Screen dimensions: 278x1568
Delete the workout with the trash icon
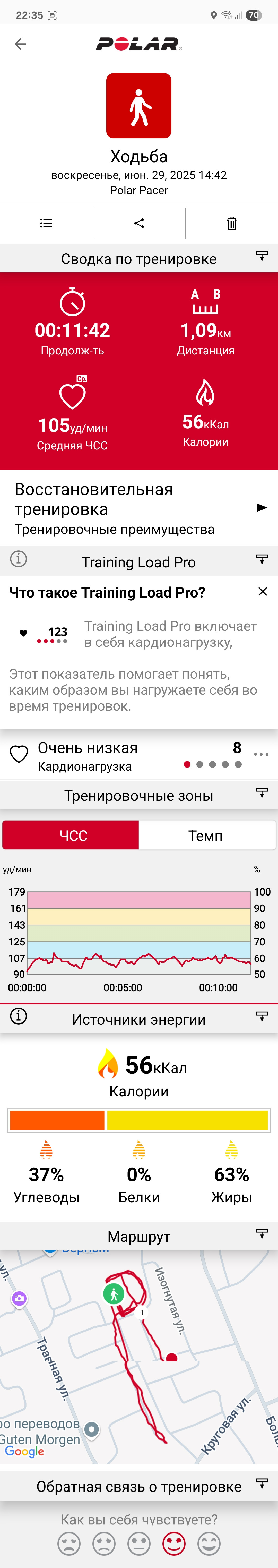click(232, 223)
